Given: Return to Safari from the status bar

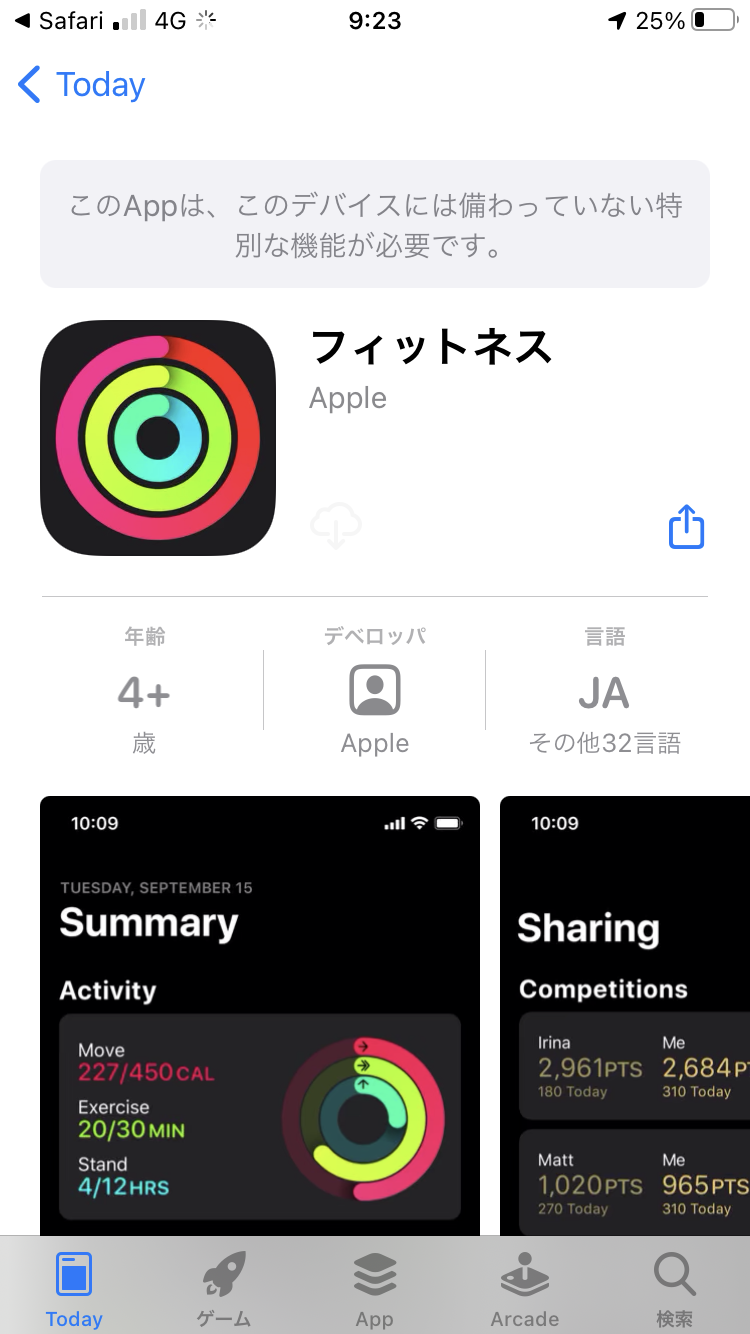Looking at the screenshot, I should click(x=60, y=21).
